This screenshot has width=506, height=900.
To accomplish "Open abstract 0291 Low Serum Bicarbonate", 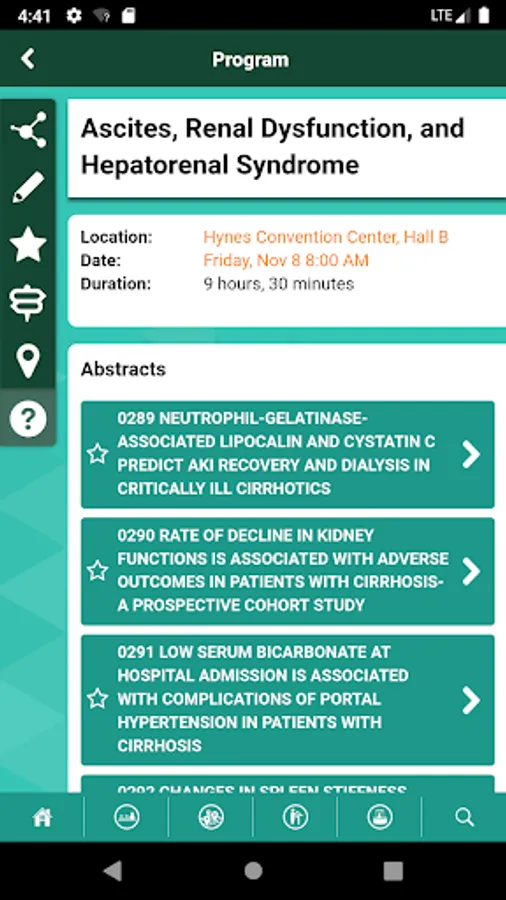I will coord(287,700).
